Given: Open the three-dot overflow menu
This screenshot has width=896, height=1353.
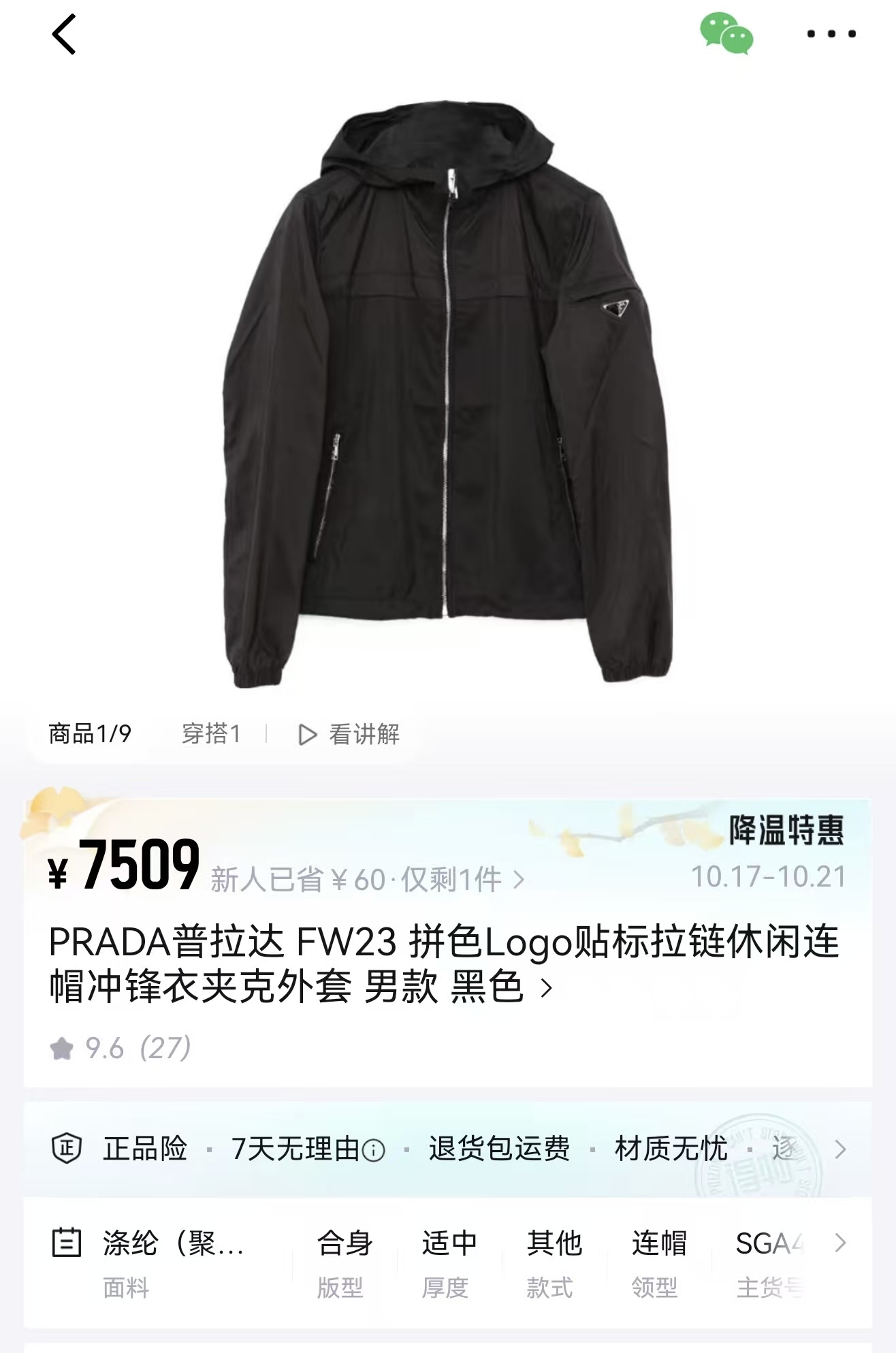Looking at the screenshot, I should pyautogui.click(x=831, y=33).
